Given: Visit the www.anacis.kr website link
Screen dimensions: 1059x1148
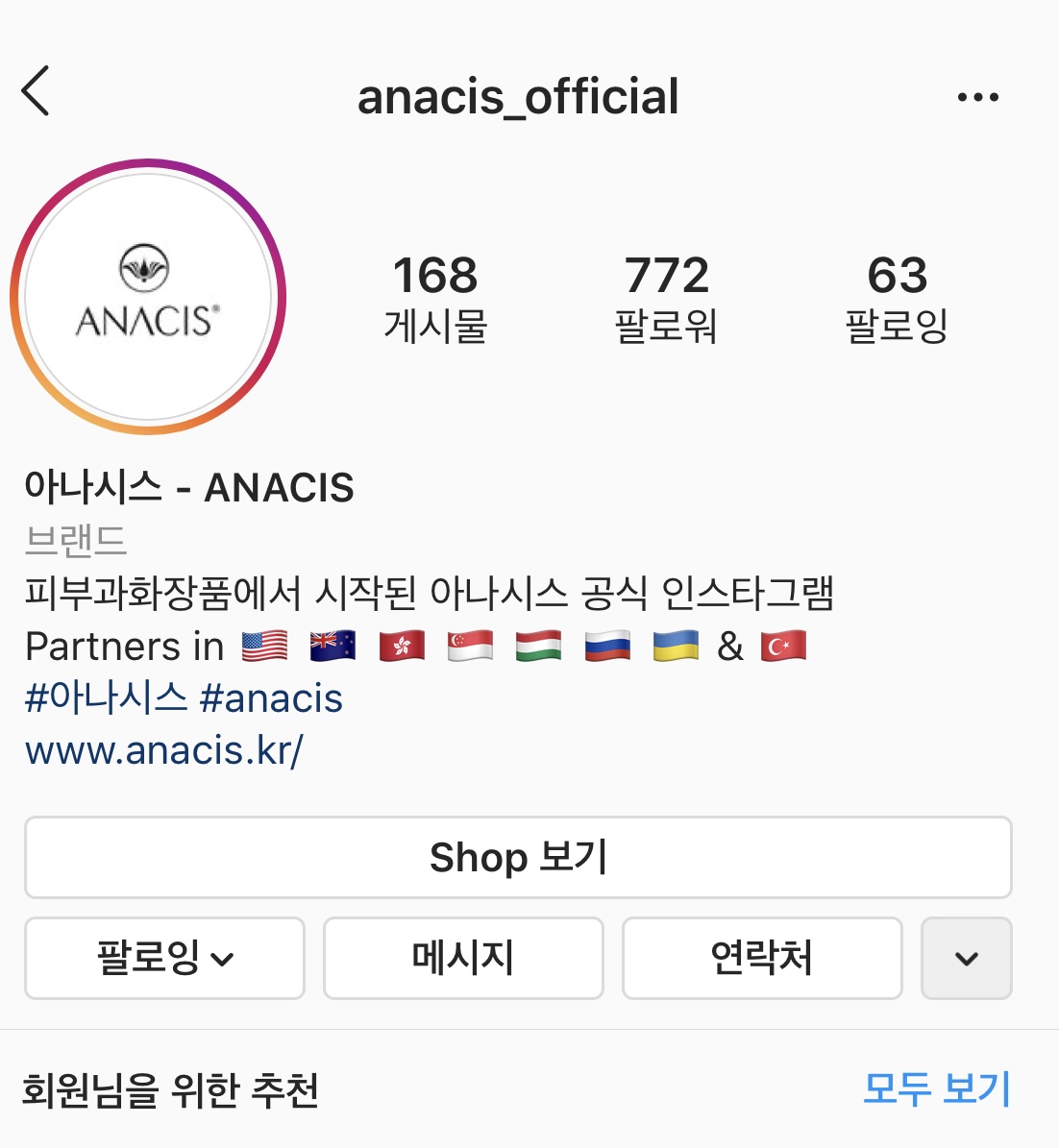Looking at the screenshot, I should pos(164,749).
